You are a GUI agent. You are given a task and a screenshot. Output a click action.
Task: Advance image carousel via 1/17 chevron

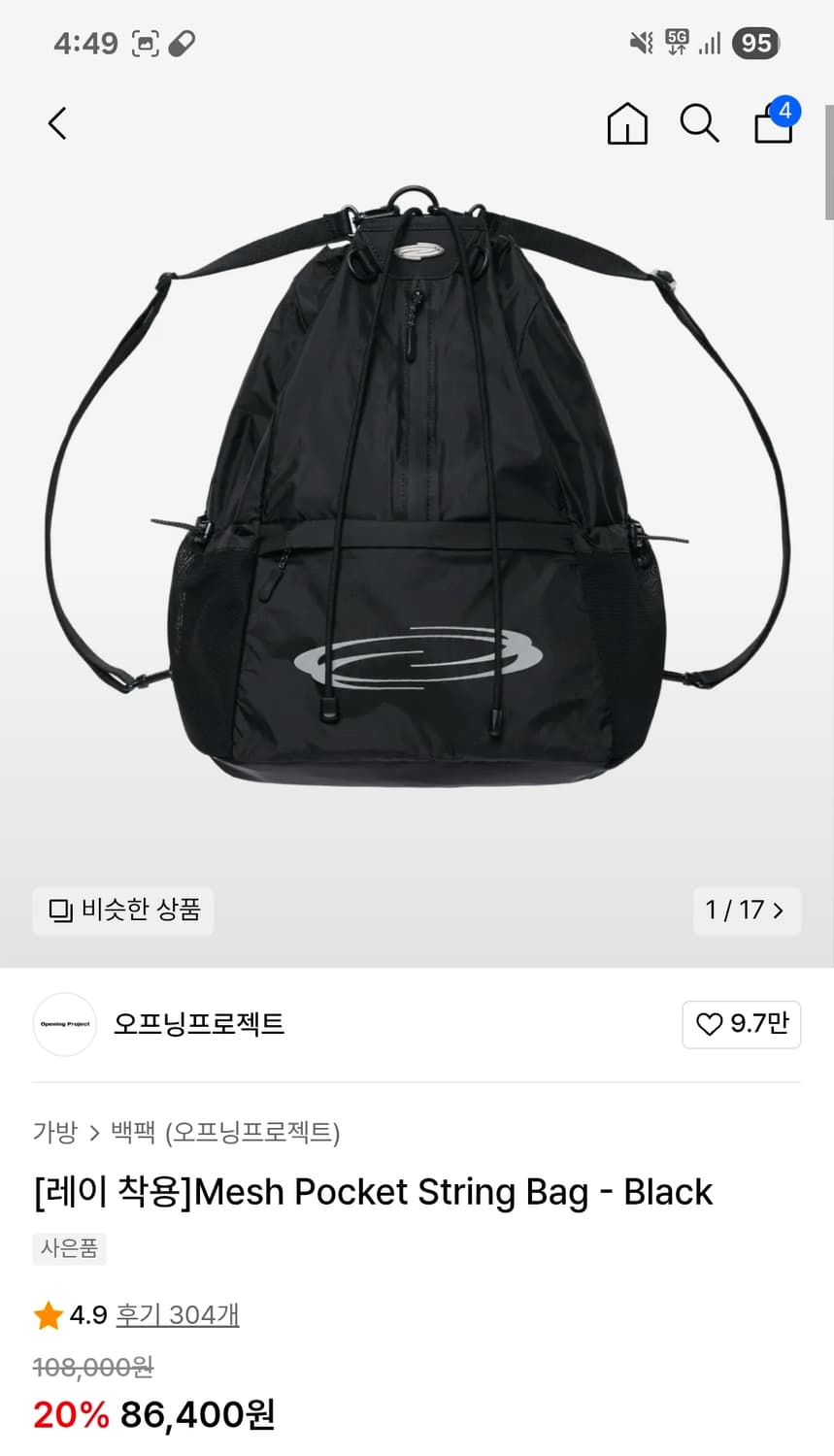point(779,910)
